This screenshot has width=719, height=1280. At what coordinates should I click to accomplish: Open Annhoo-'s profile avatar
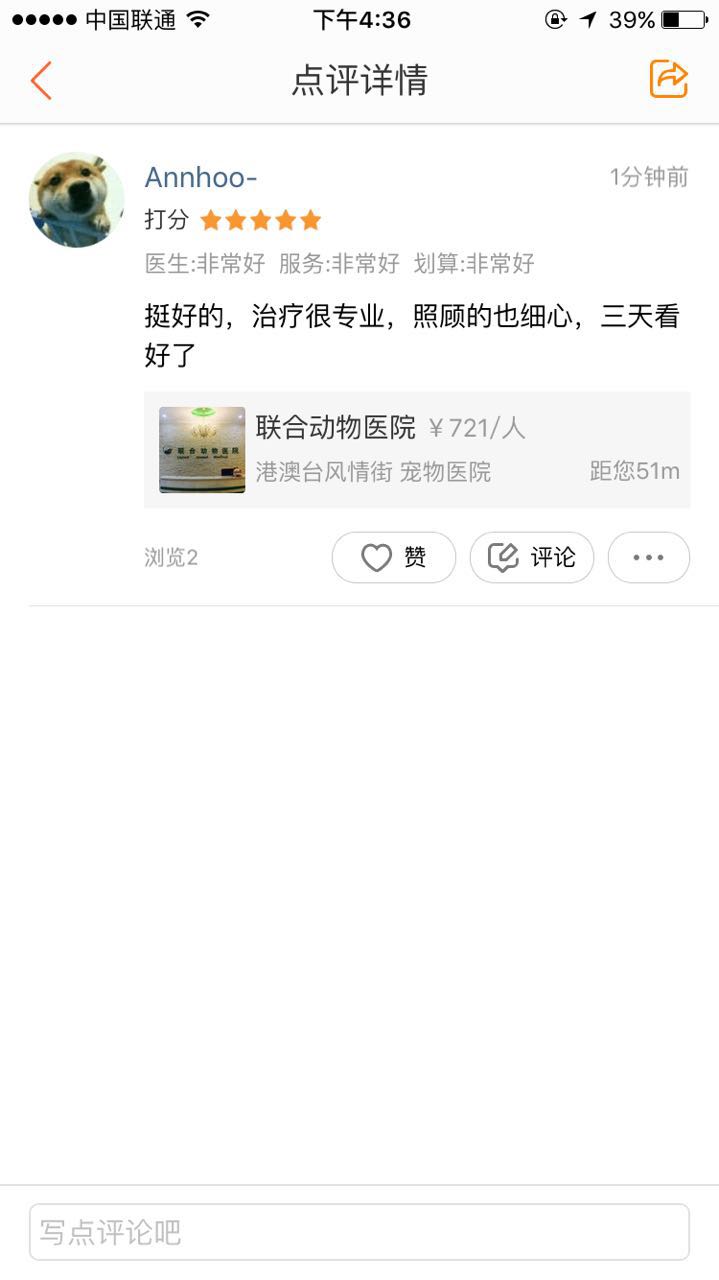(77, 200)
